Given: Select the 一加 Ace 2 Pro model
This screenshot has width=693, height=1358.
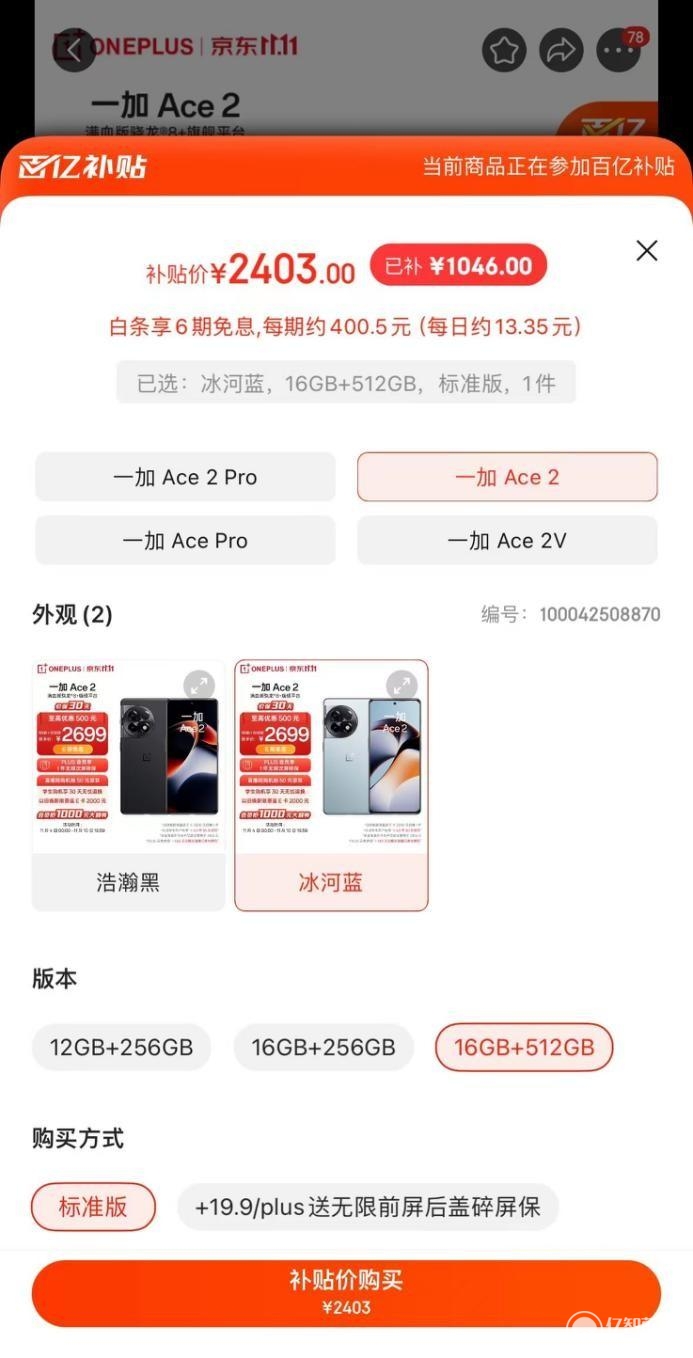Looking at the screenshot, I should pos(185,477).
